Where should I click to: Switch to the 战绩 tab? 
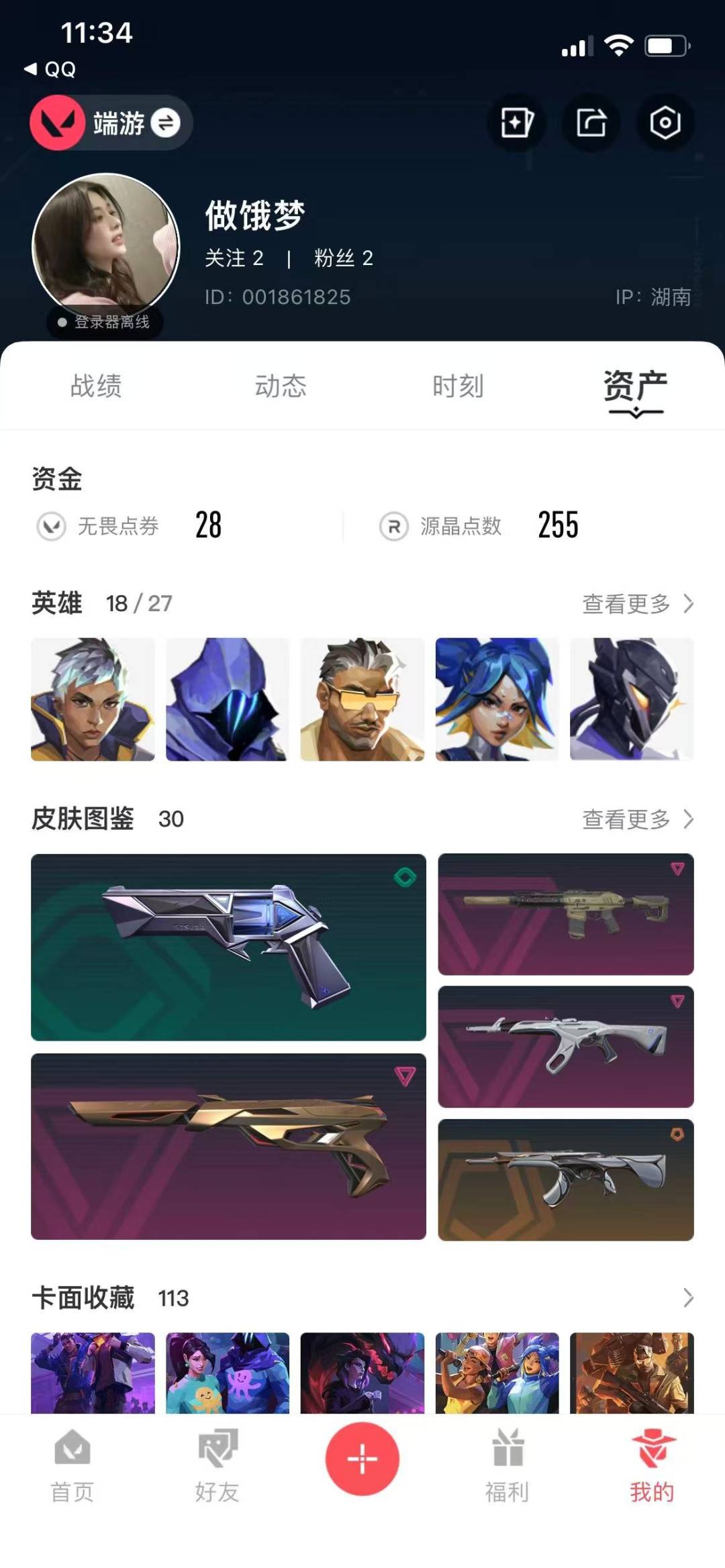(96, 386)
